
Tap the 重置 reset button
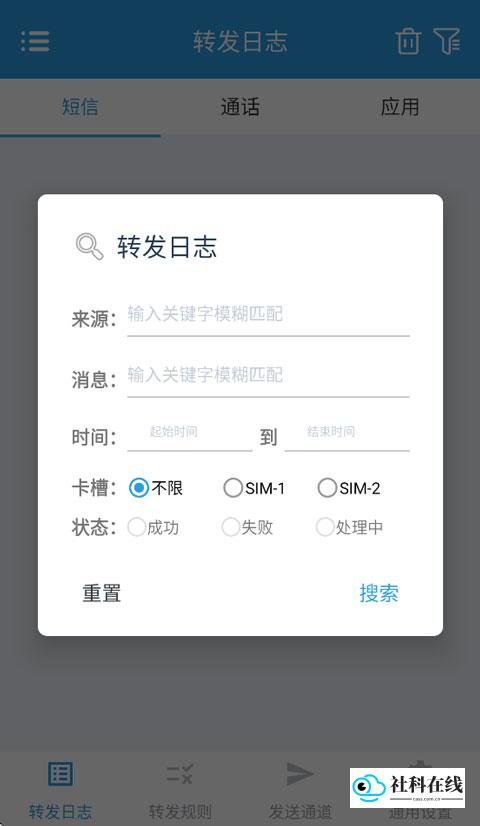(x=102, y=593)
